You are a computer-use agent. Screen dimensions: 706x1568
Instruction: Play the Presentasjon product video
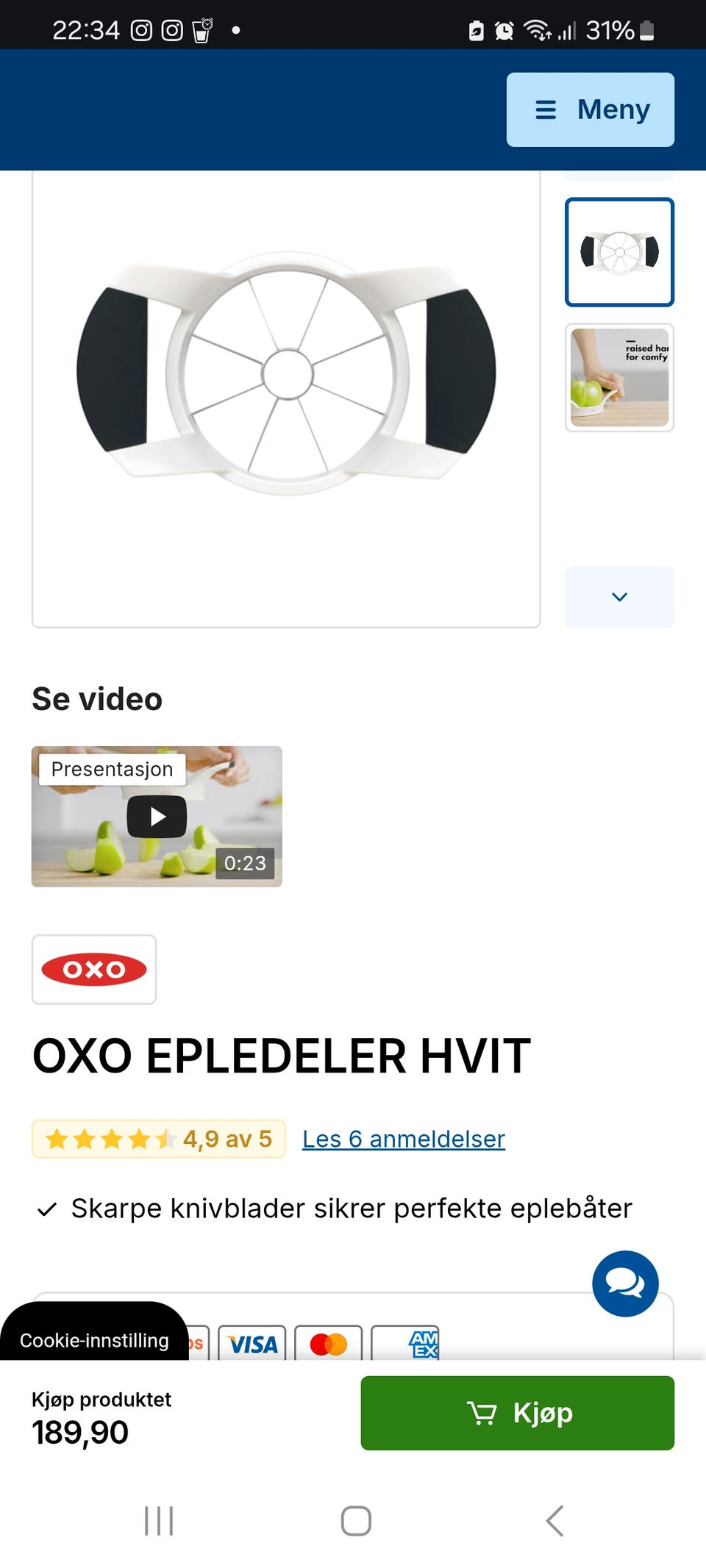coord(157,816)
